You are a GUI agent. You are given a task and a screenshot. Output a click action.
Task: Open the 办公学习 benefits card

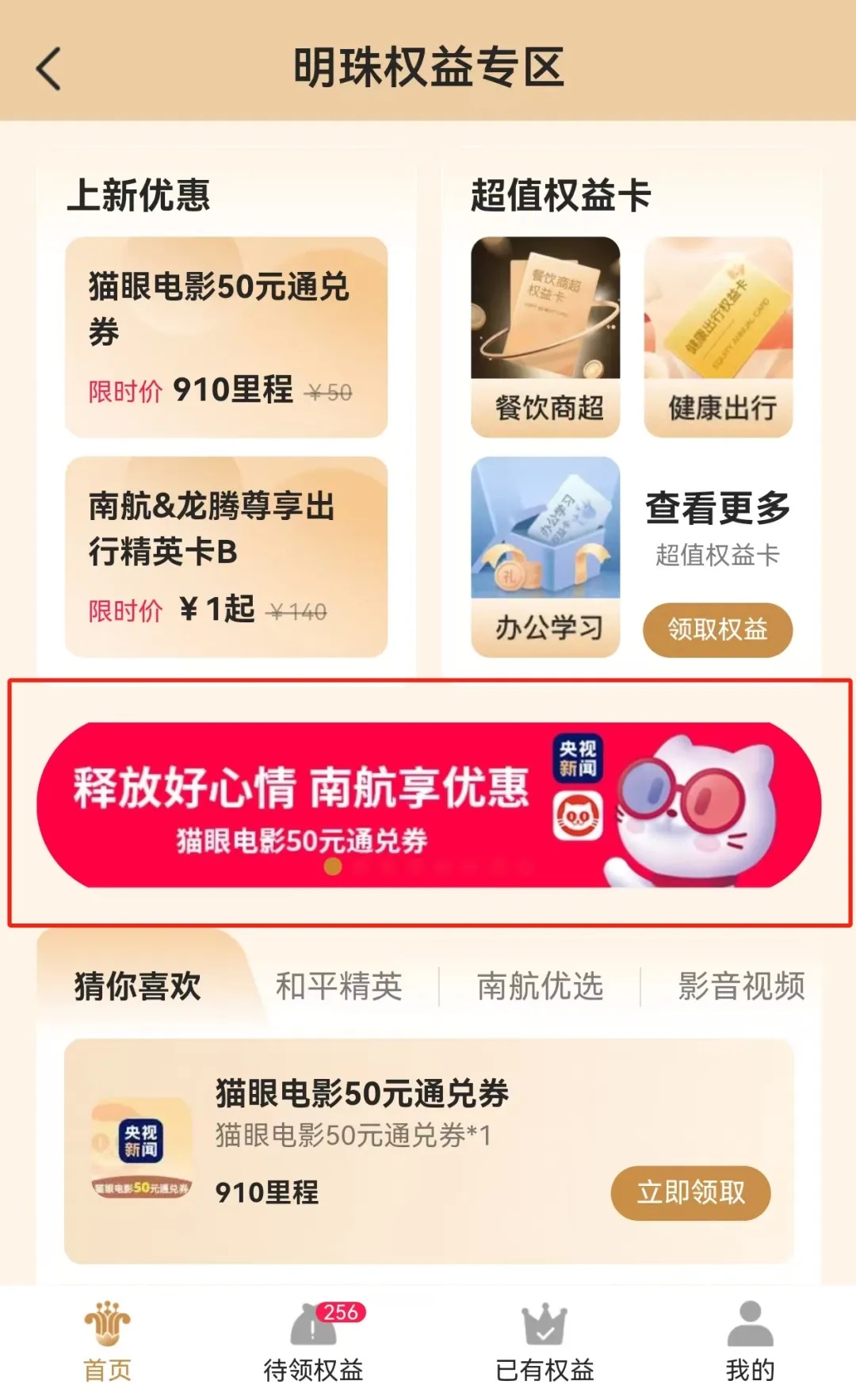[545, 557]
